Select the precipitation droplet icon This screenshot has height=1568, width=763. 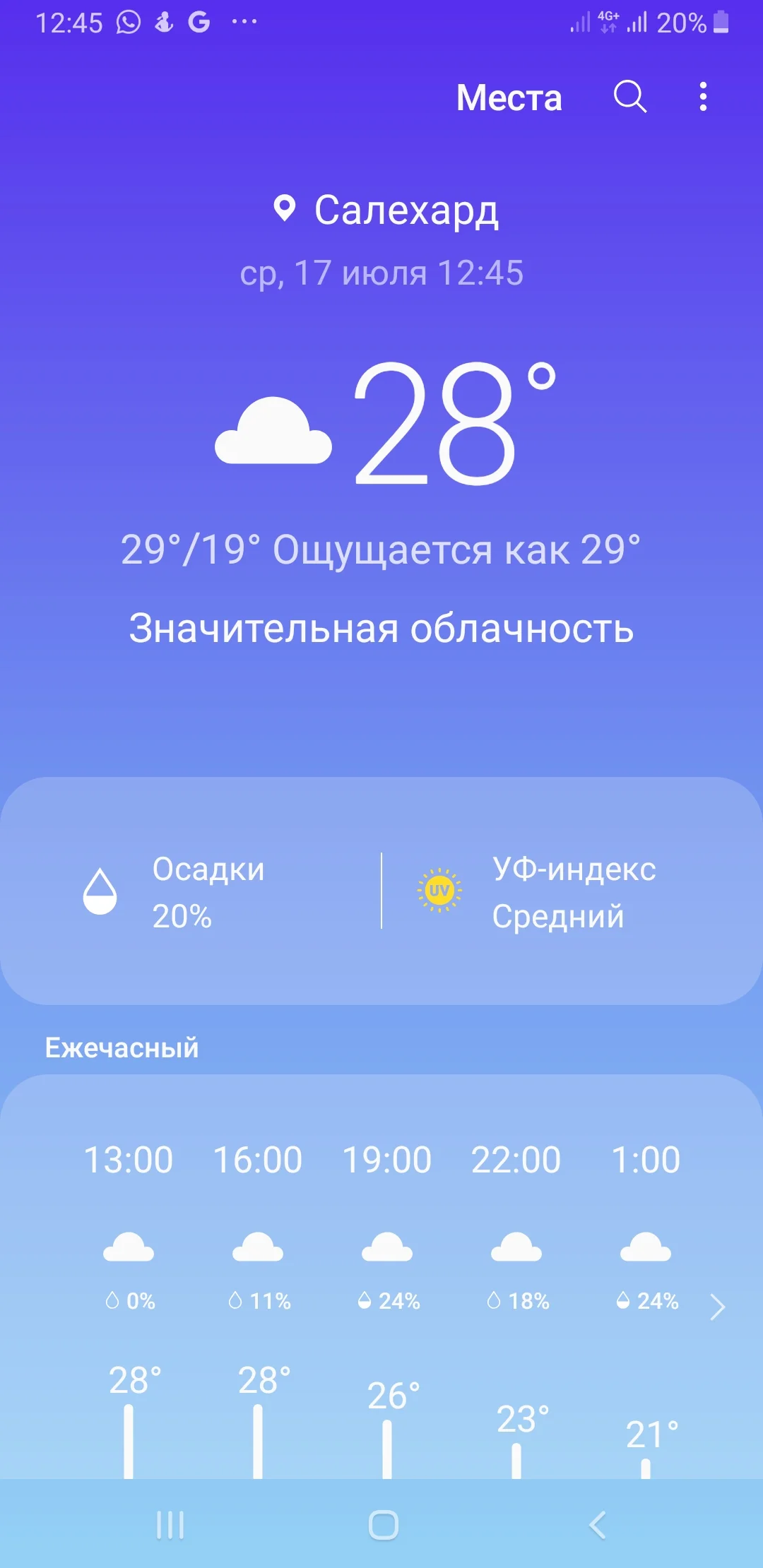click(x=99, y=892)
